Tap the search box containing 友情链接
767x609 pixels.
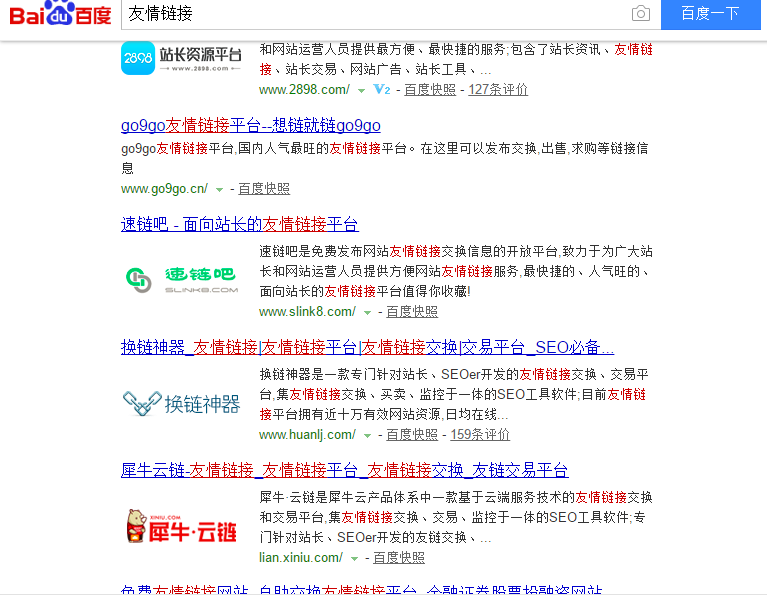click(370, 14)
